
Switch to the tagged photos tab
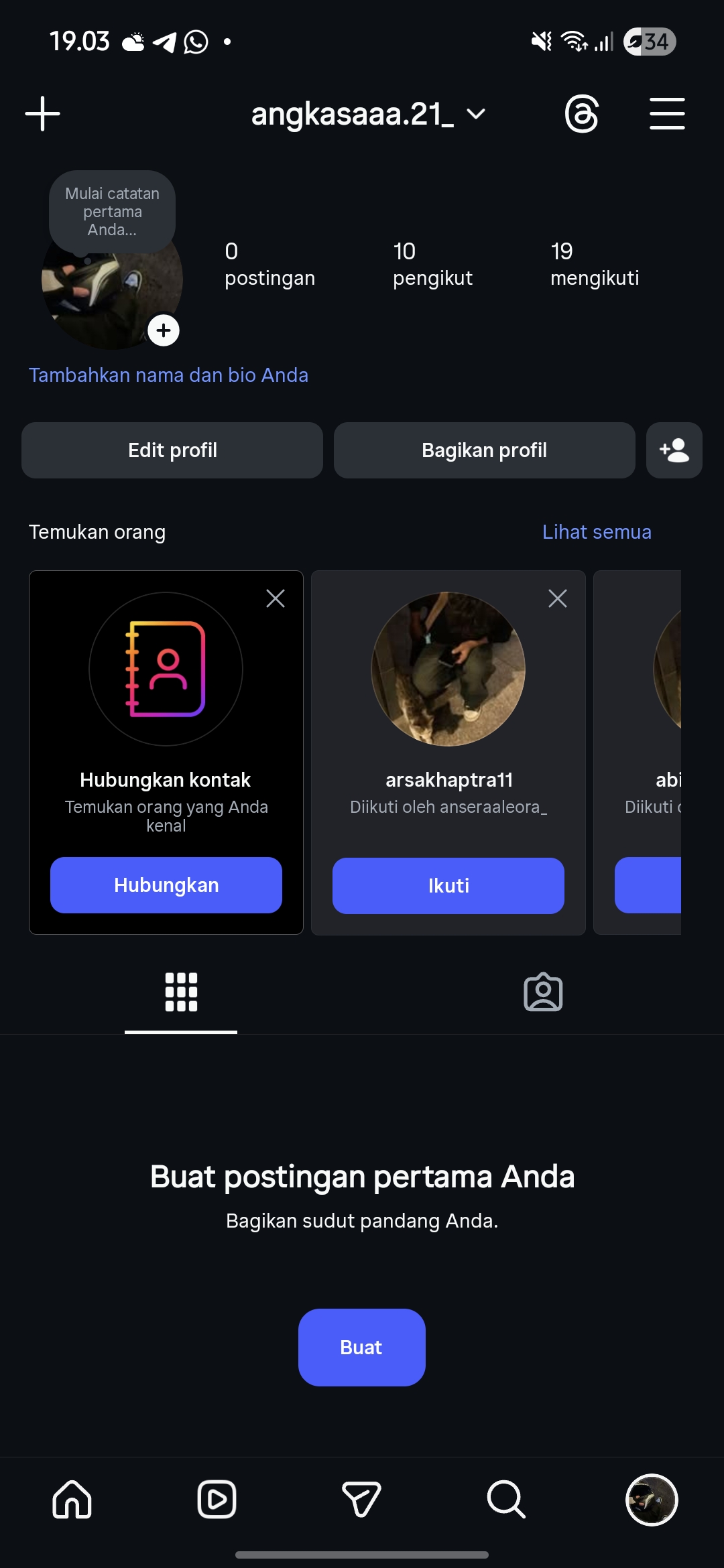[x=543, y=992]
